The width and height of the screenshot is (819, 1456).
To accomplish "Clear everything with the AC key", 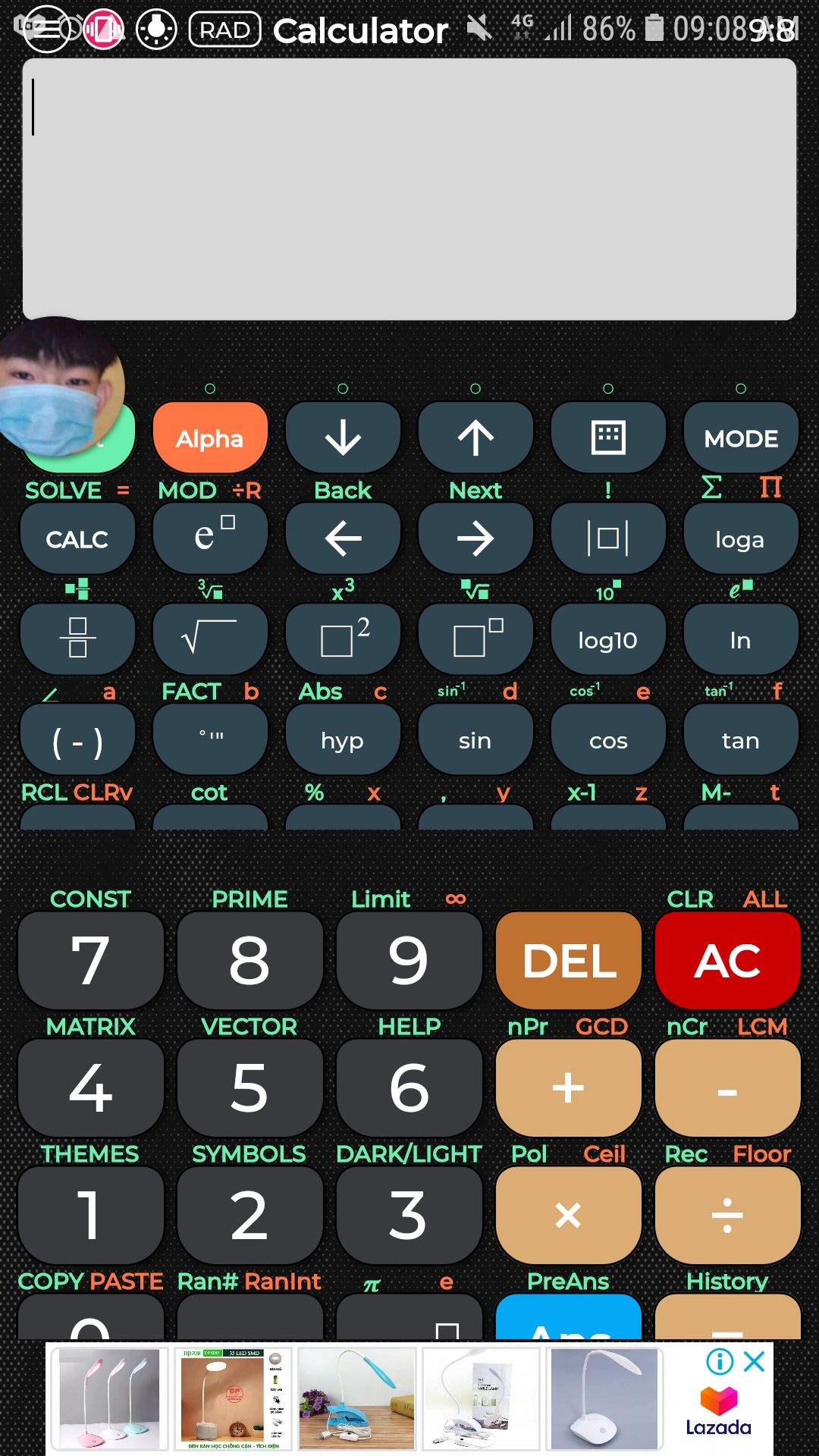I will coord(727,960).
